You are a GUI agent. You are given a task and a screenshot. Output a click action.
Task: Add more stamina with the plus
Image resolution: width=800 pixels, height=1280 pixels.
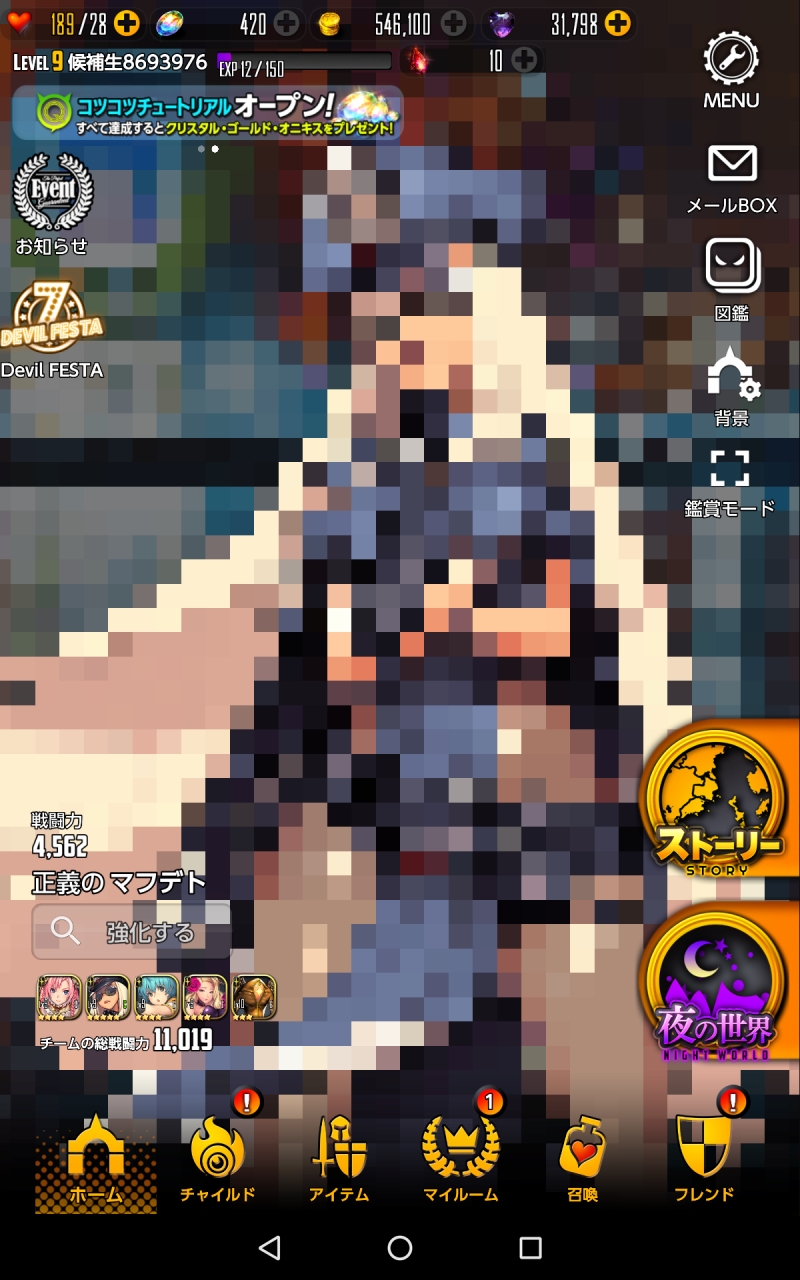click(x=127, y=22)
